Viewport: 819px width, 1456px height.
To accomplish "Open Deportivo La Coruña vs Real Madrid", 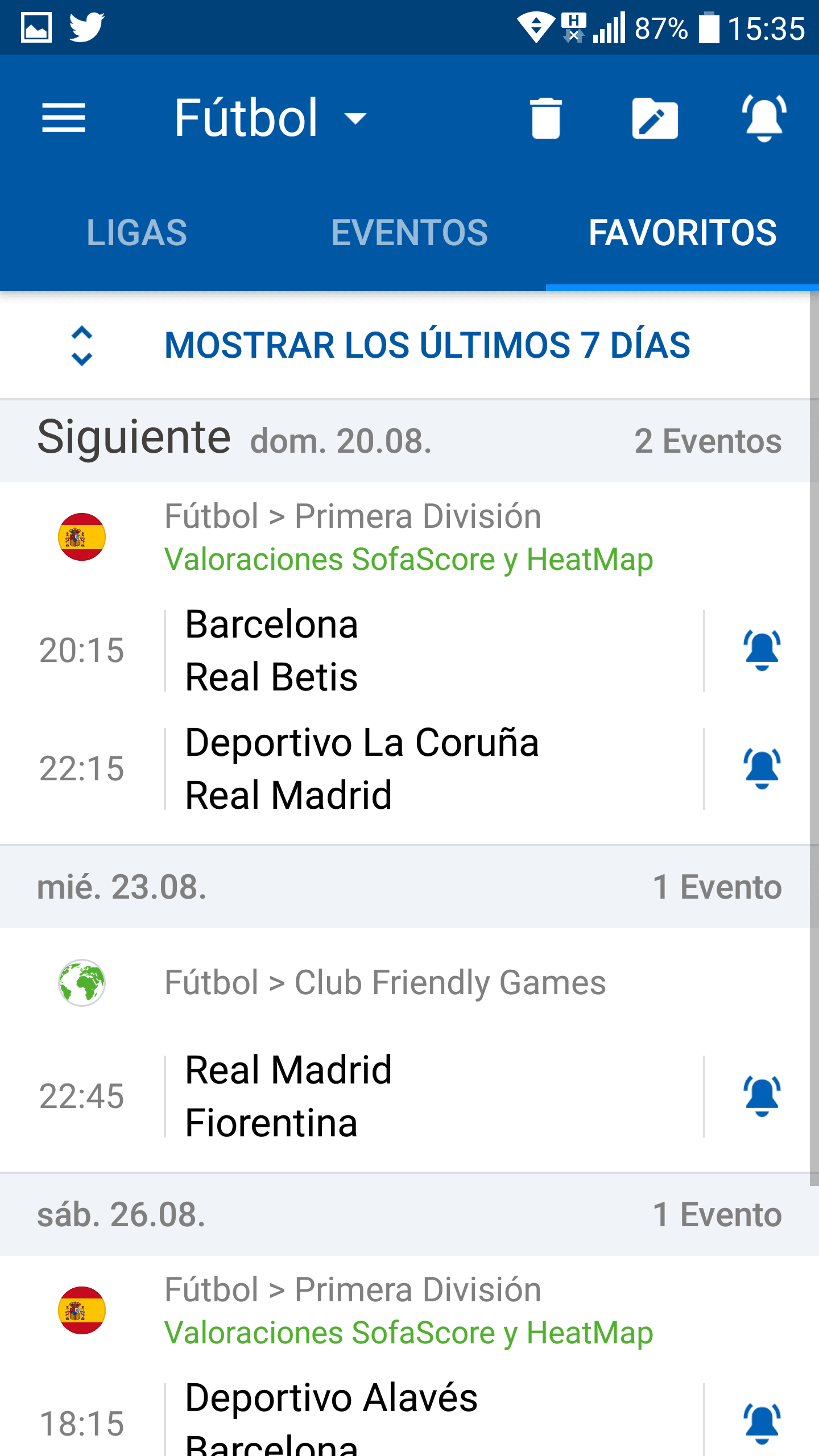I will [351, 768].
